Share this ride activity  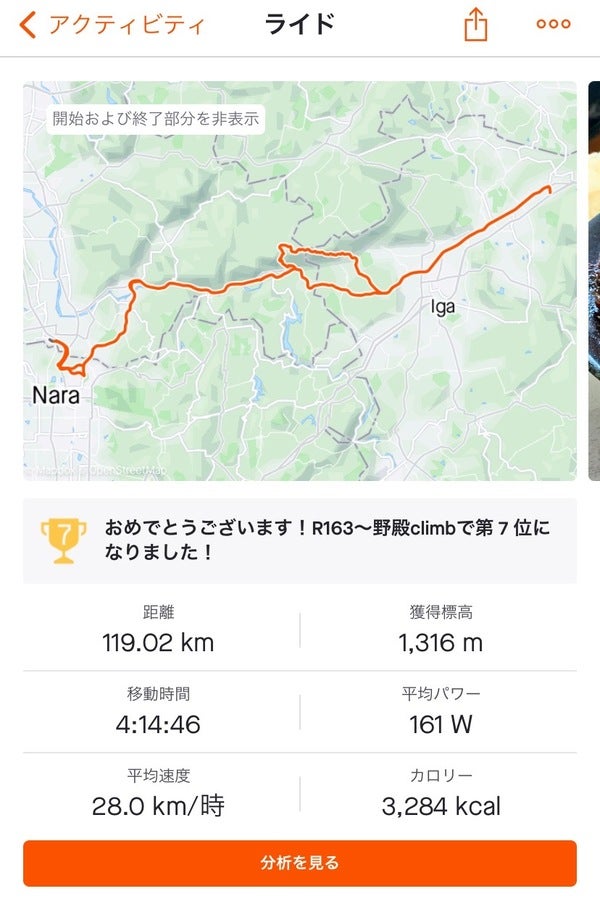476,25
